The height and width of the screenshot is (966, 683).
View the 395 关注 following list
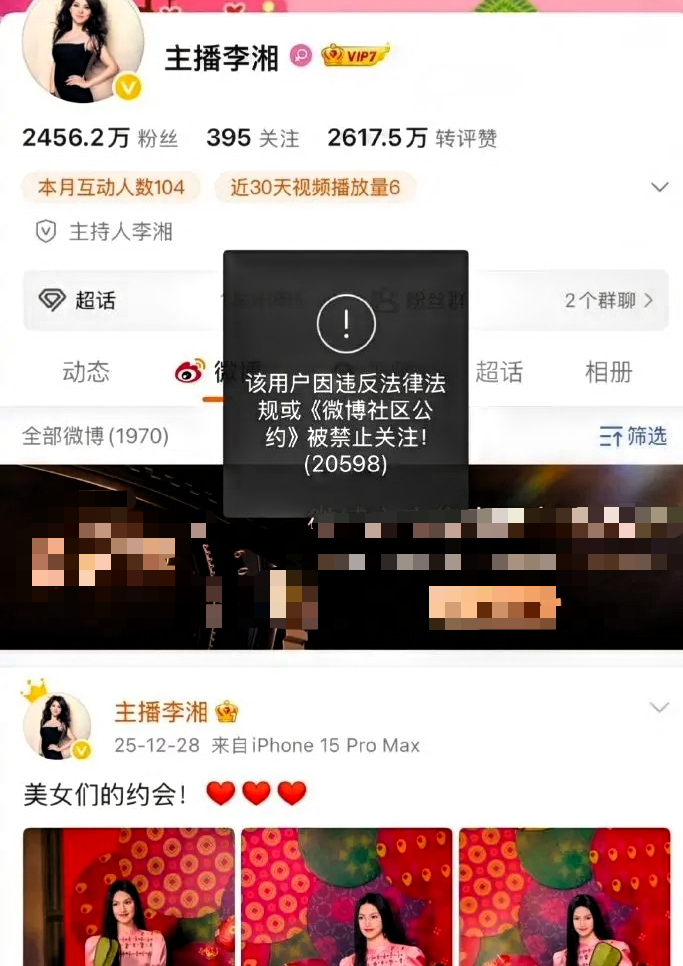[x=252, y=138]
